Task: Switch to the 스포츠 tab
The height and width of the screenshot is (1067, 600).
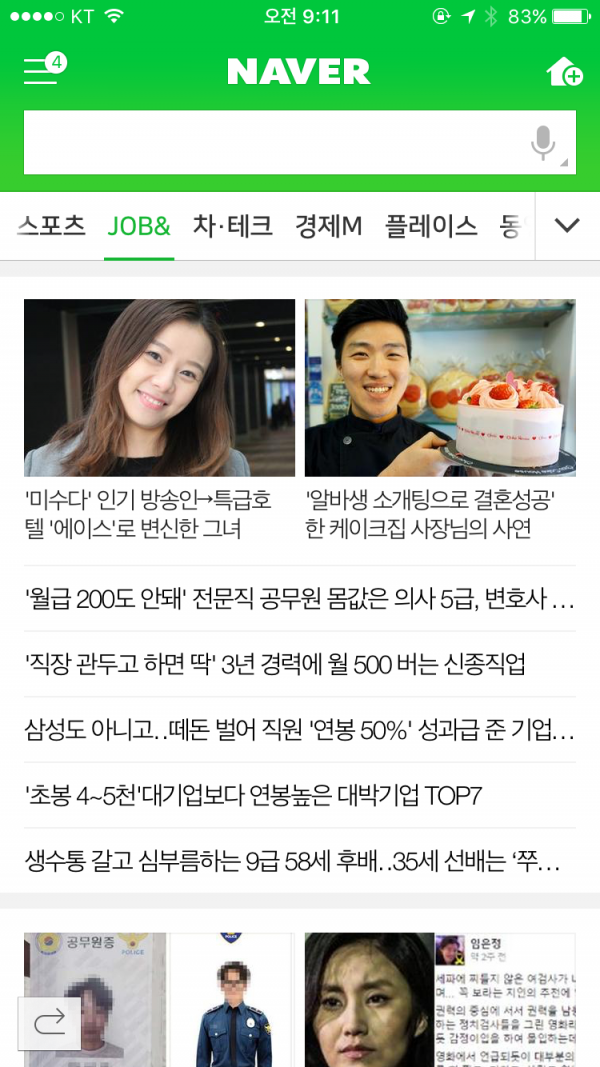Action: point(52,226)
